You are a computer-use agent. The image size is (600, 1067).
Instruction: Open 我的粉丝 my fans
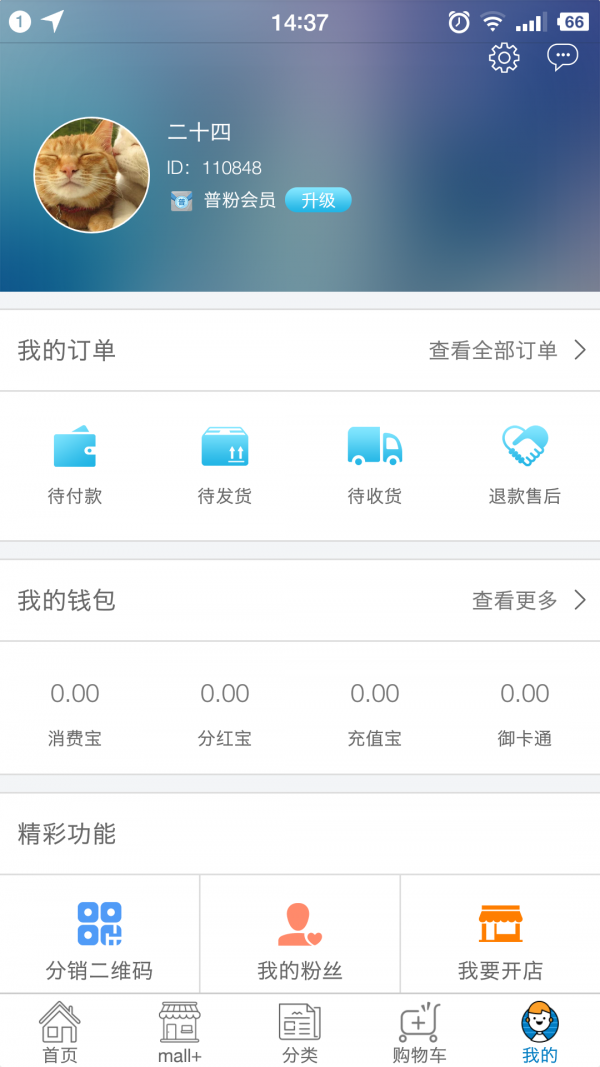[300, 940]
